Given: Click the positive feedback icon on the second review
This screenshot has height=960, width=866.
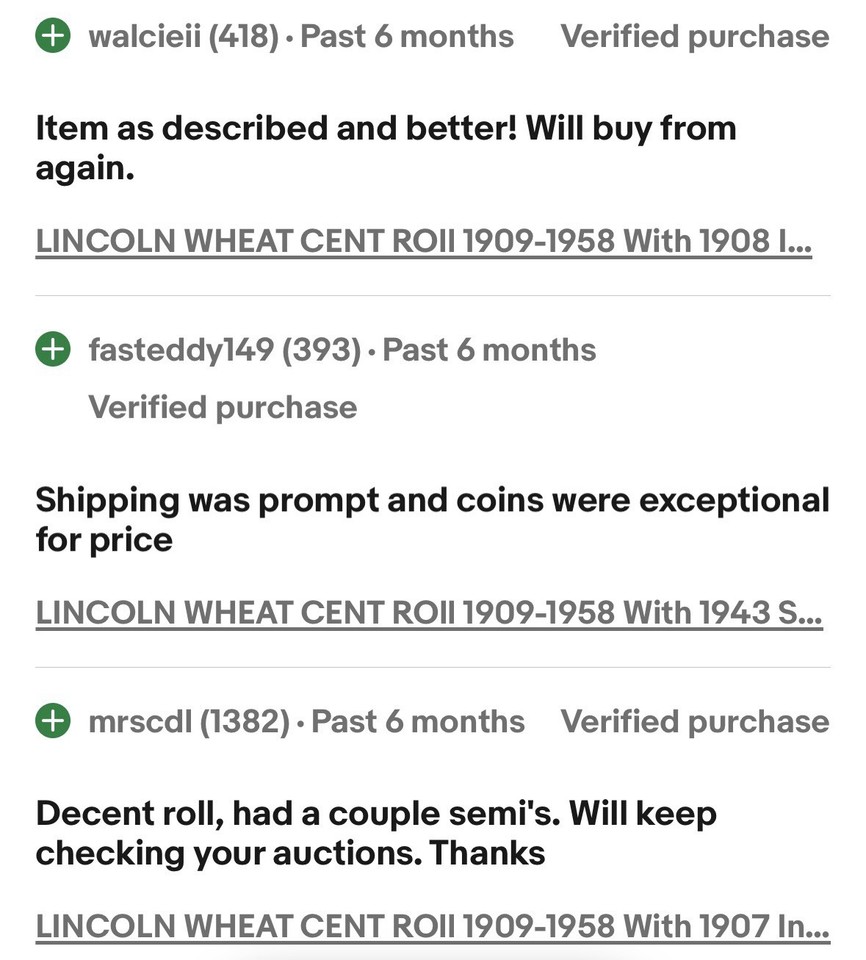Looking at the screenshot, I should (53, 350).
